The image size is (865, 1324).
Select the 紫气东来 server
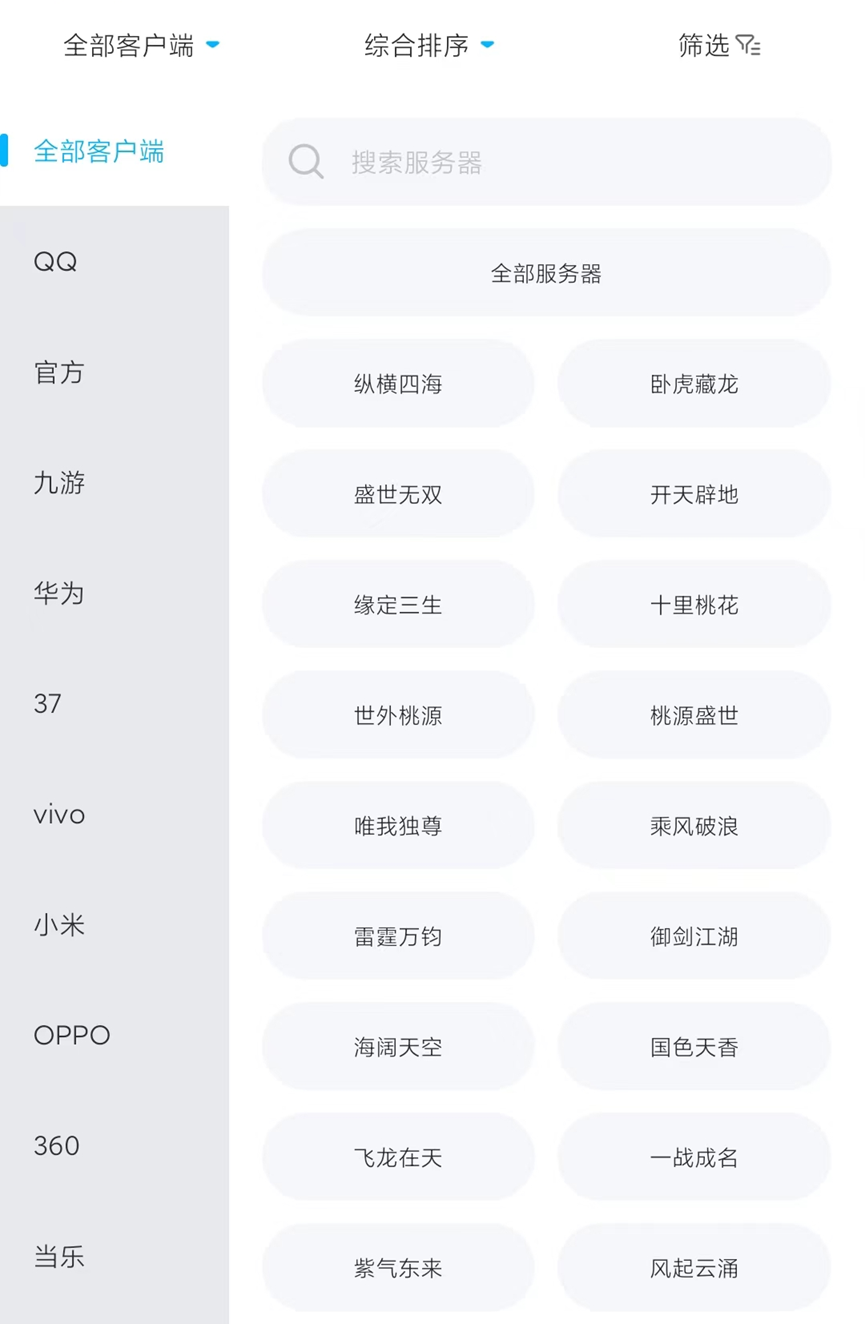pos(398,1268)
